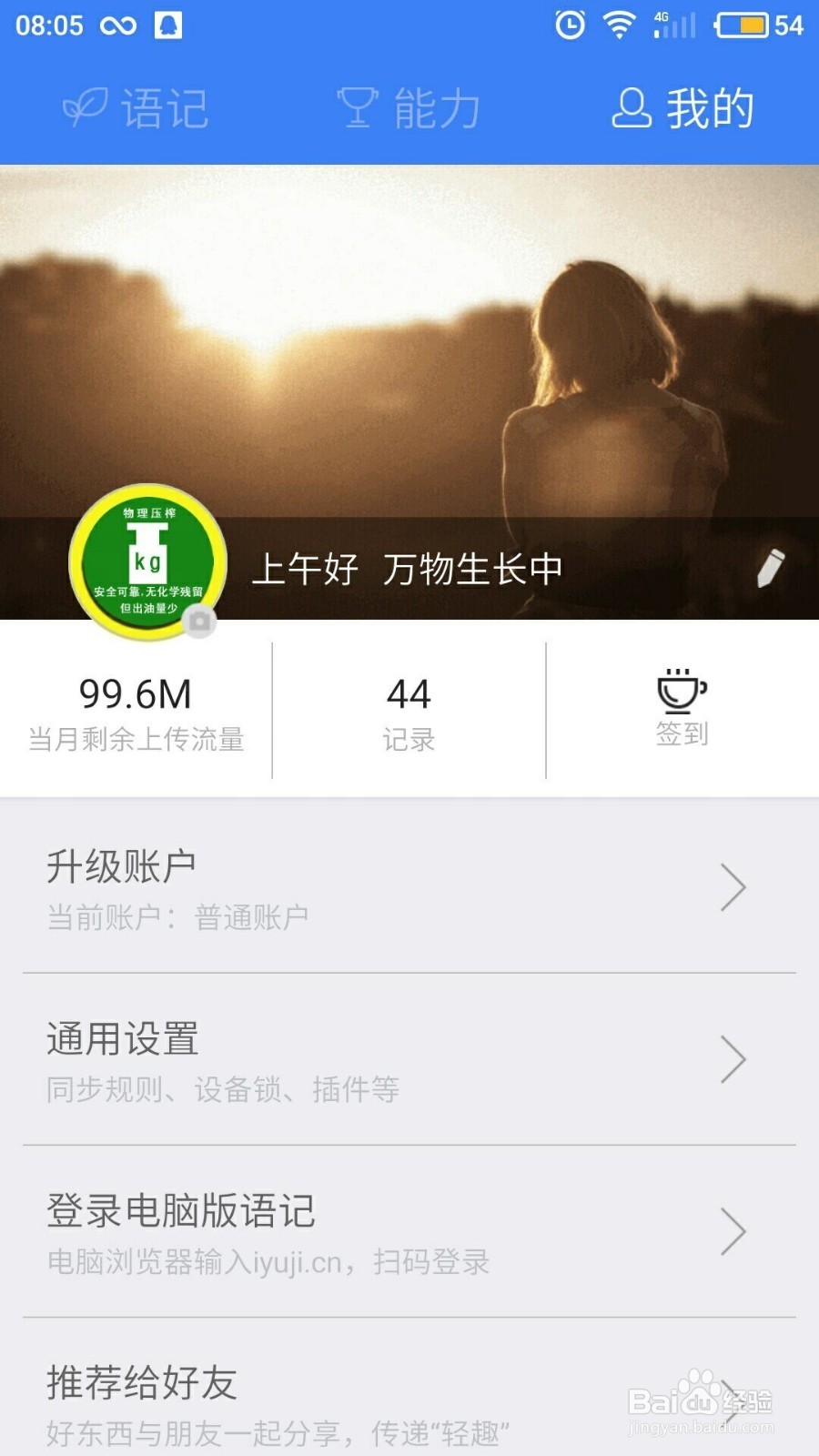Select the 语记 leaf icon tab
This screenshot has height=1456, width=819.
click(86, 105)
